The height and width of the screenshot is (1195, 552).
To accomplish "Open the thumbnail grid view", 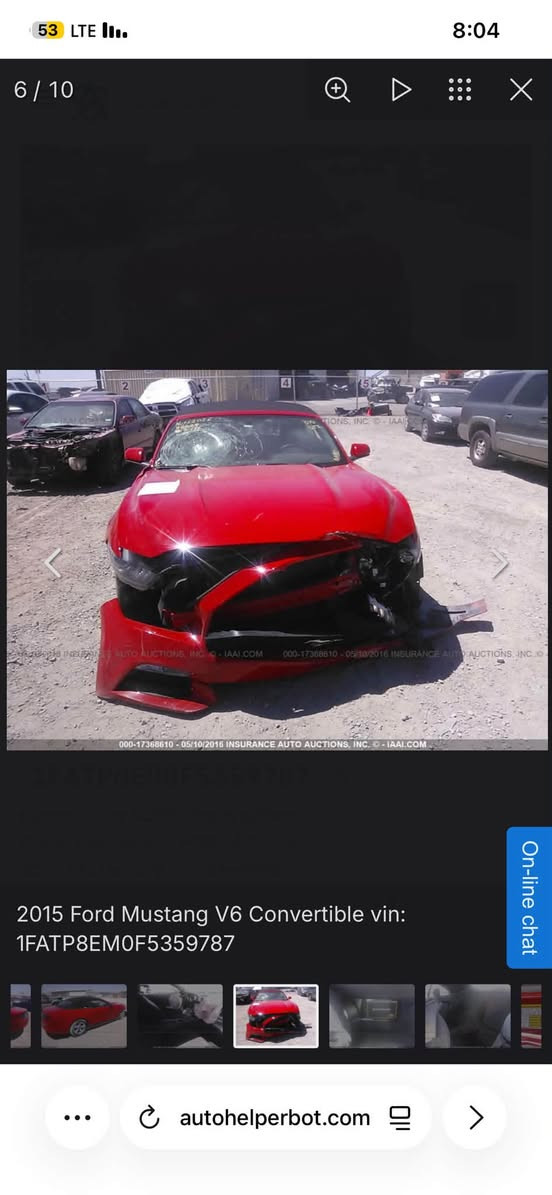I will [x=460, y=90].
